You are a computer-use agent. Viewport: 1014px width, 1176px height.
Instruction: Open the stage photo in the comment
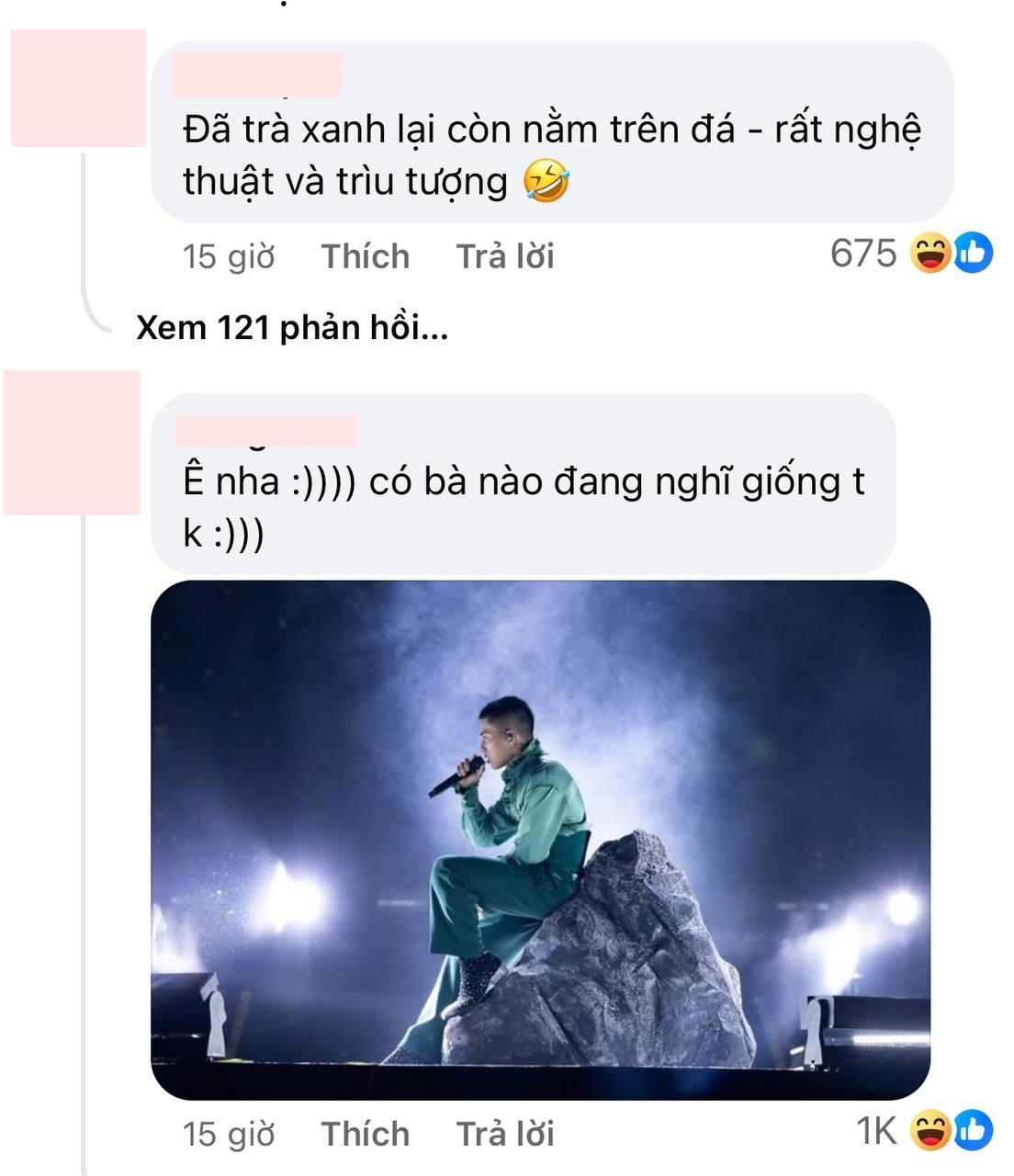[540, 839]
